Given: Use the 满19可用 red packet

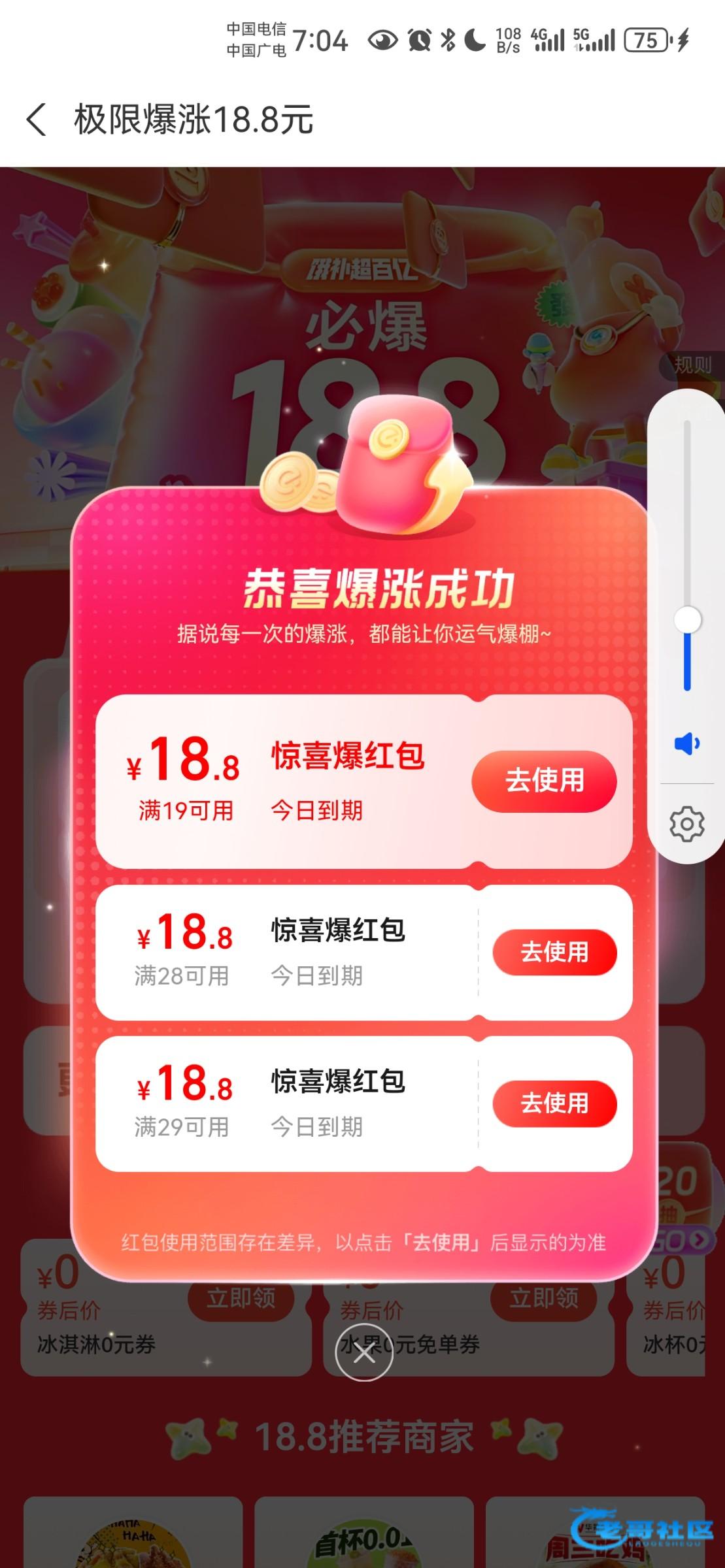Looking at the screenshot, I should (x=544, y=781).
